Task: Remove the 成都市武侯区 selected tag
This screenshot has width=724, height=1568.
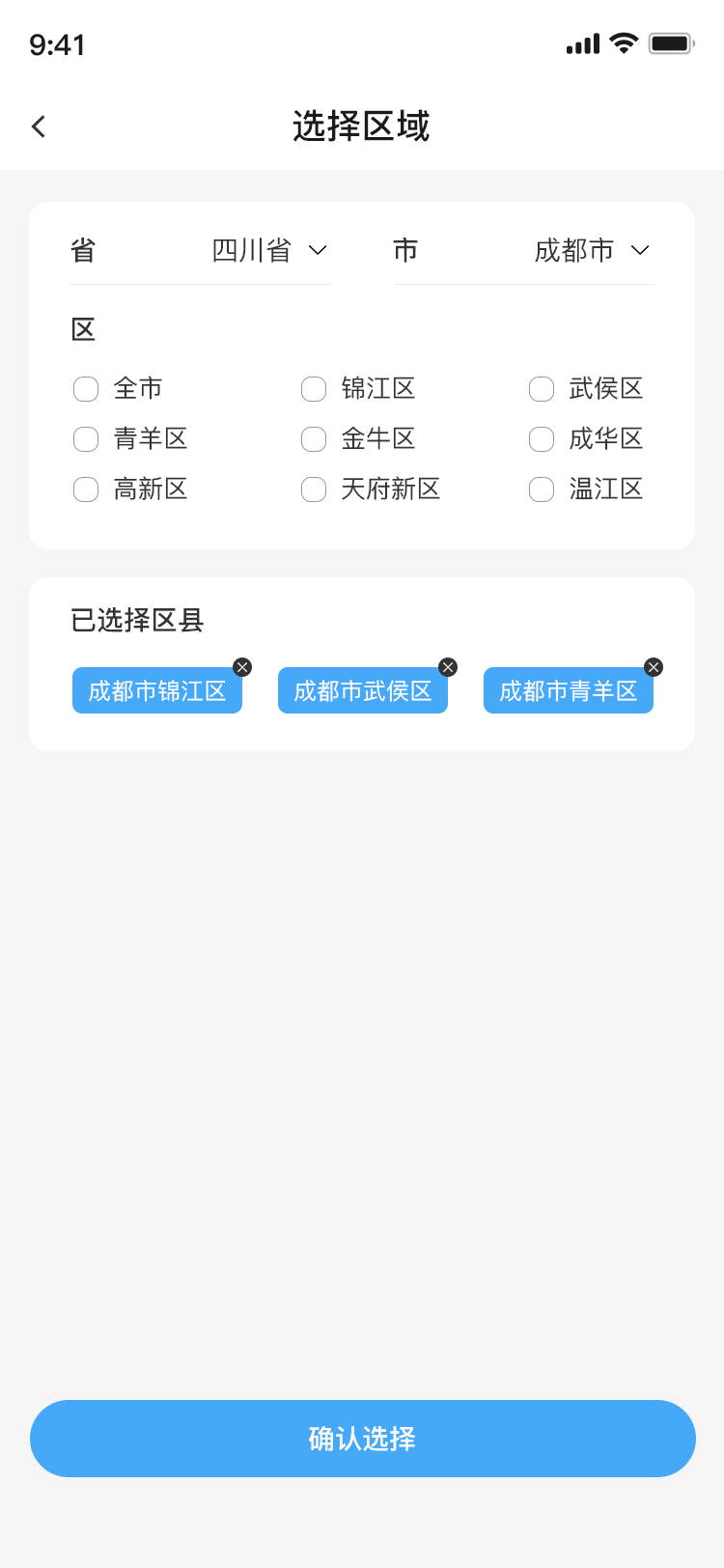Action: click(448, 667)
